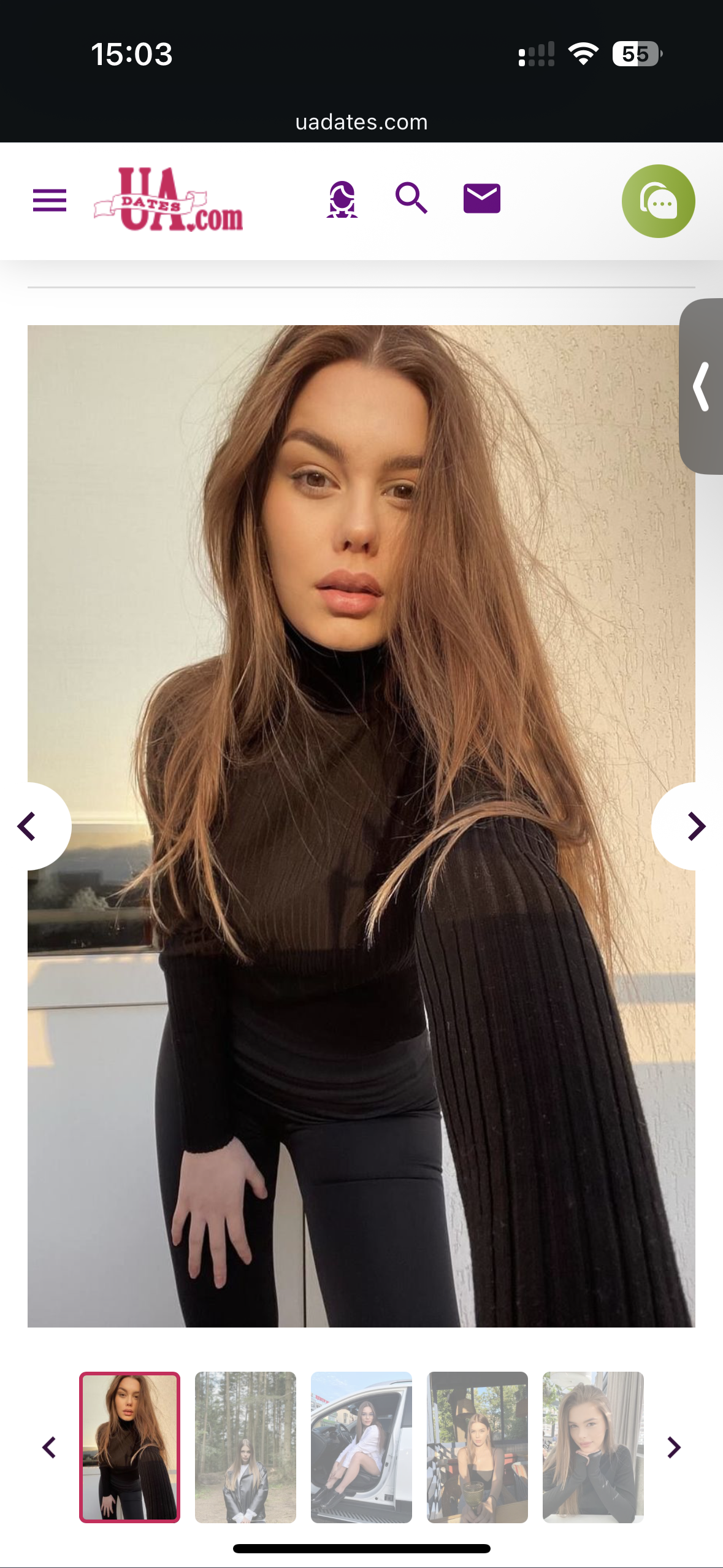Show the next main photo
Image resolution: width=723 pixels, height=1568 pixels.
695,826
